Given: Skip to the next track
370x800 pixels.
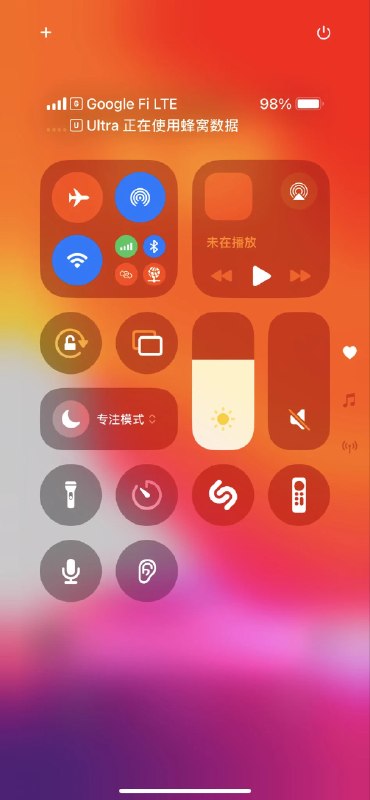Looking at the screenshot, I should tap(300, 276).
